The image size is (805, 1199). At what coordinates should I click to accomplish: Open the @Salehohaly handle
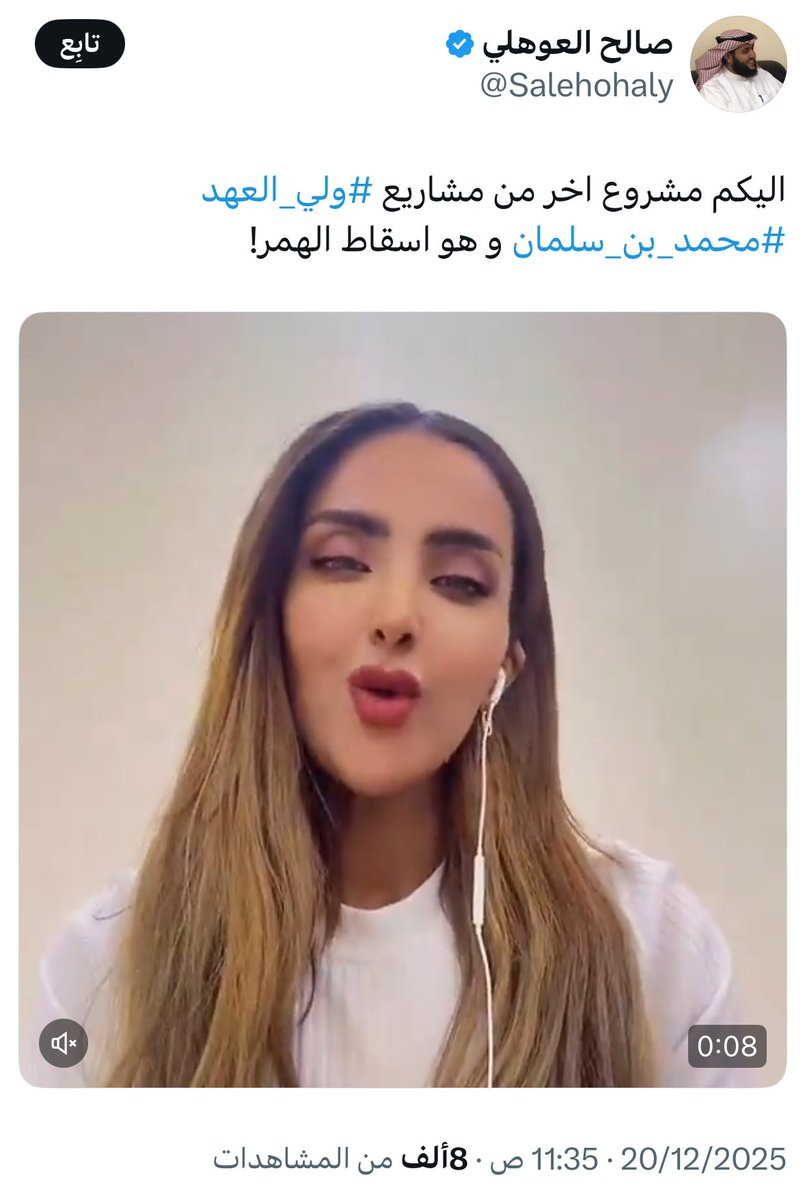(x=576, y=86)
